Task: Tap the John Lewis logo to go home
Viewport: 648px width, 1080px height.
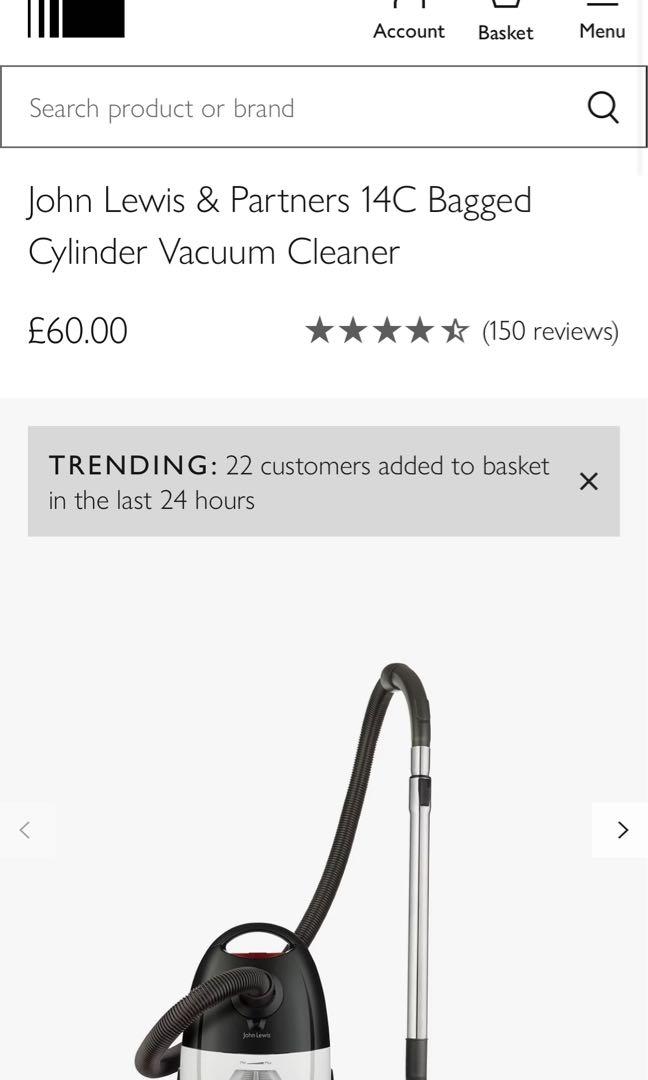Action: (76, 18)
